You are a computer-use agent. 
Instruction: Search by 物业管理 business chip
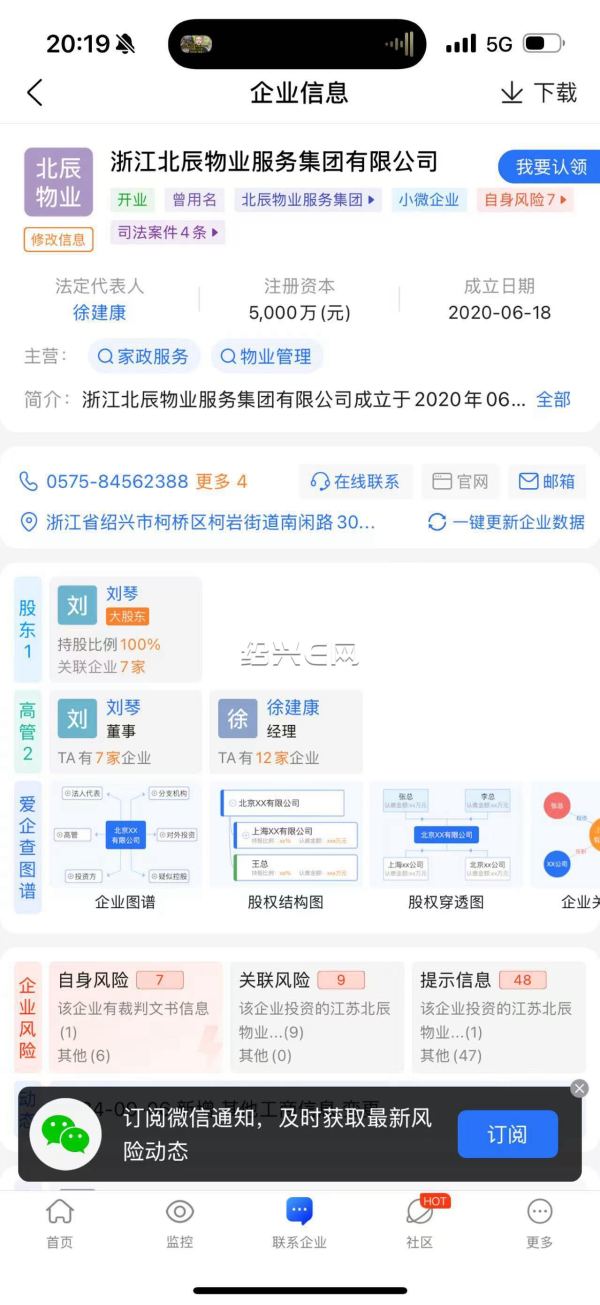(266, 356)
